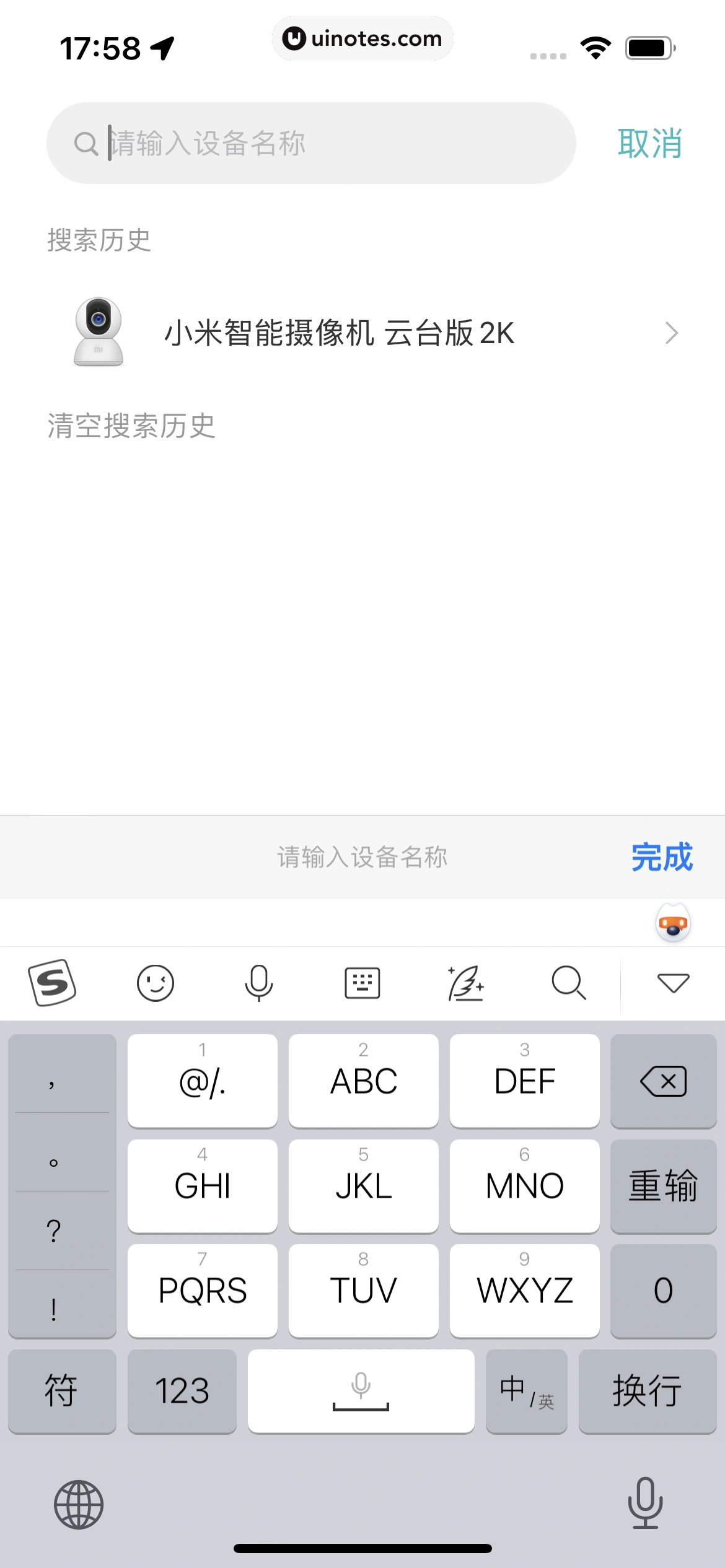Tap the 重输 re-enter key
This screenshot has height=1568, width=725.
pyautogui.click(x=663, y=1186)
